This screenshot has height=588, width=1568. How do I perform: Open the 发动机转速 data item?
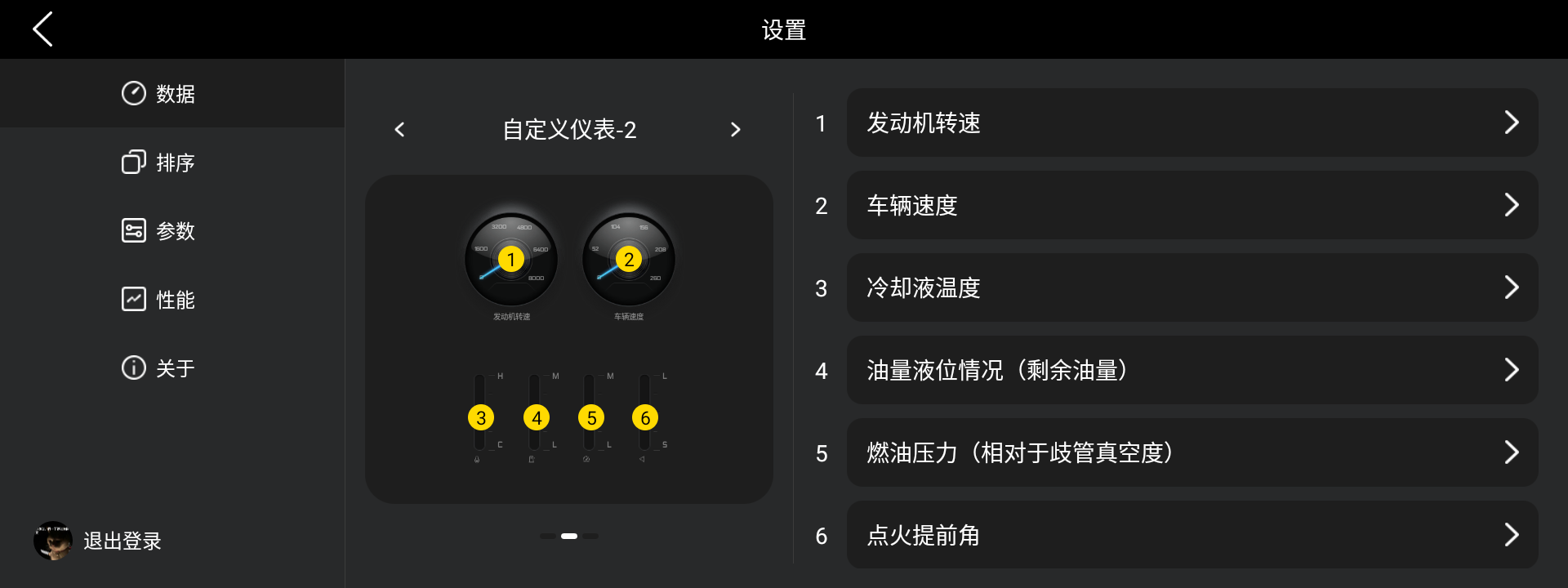tap(1192, 123)
